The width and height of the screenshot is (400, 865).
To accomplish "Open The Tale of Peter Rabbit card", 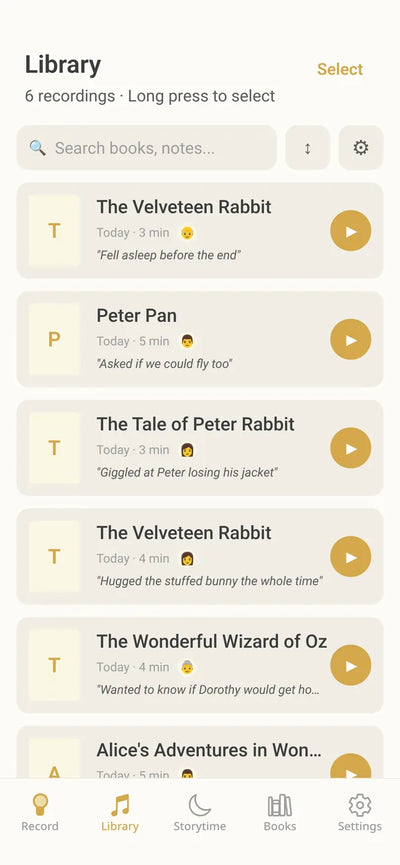I will pyautogui.click(x=200, y=448).
